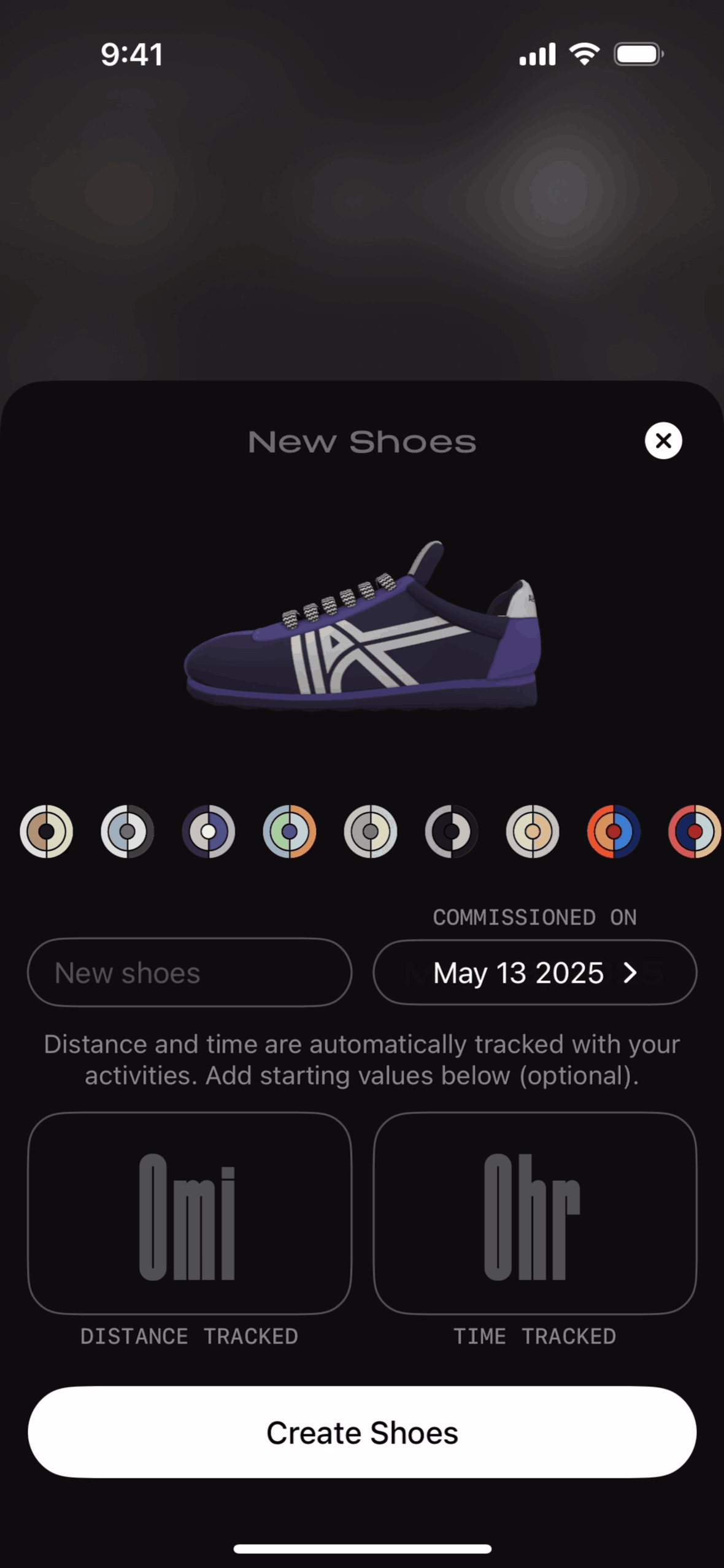Edit the starting time tracked value
The width and height of the screenshot is (724, 1568).
534,1213
